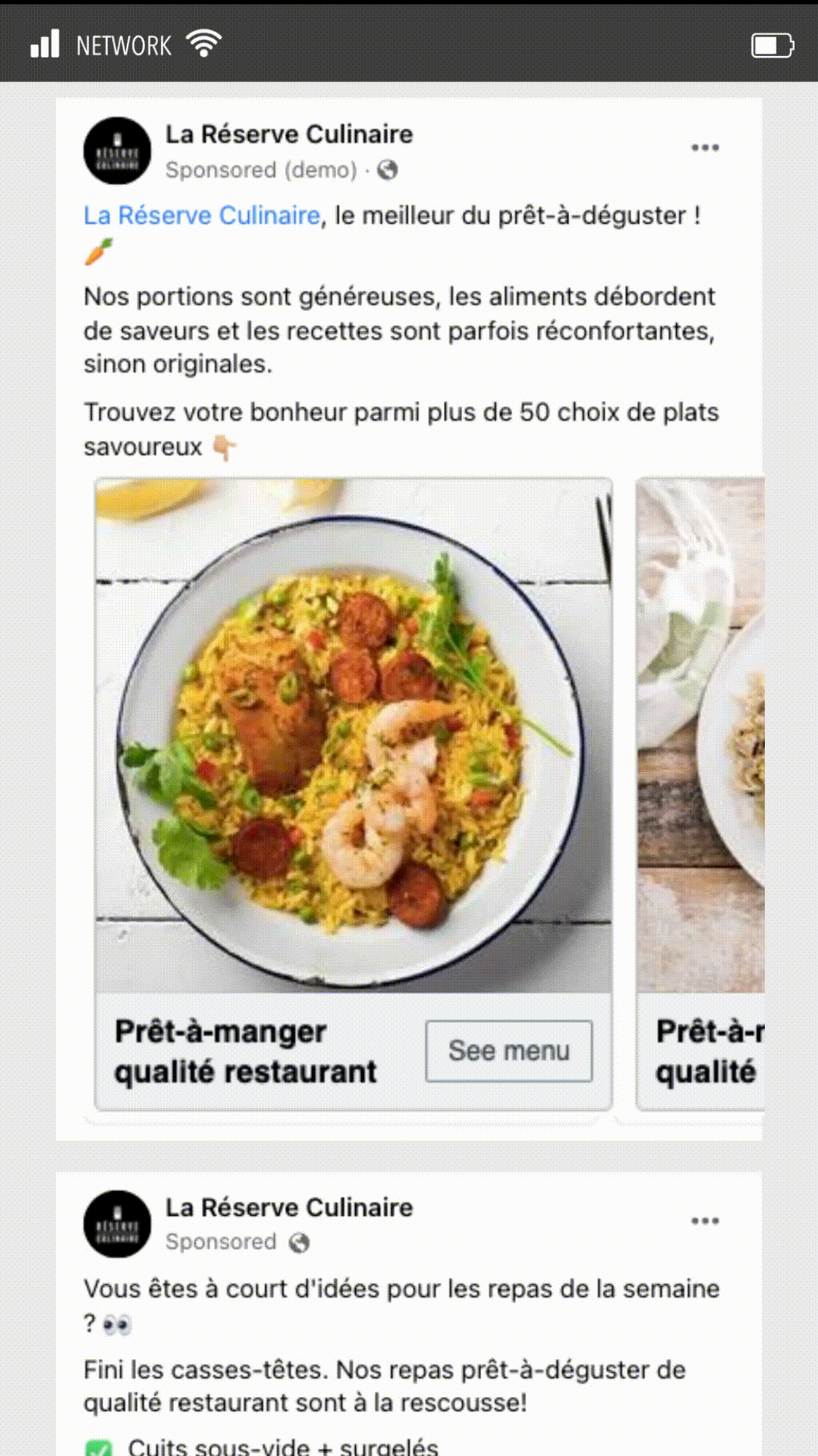The height and width of the screenshot is (1456, 818).
Task: Open the blue La Réserve Culinaire link
Action: [202, 215]
